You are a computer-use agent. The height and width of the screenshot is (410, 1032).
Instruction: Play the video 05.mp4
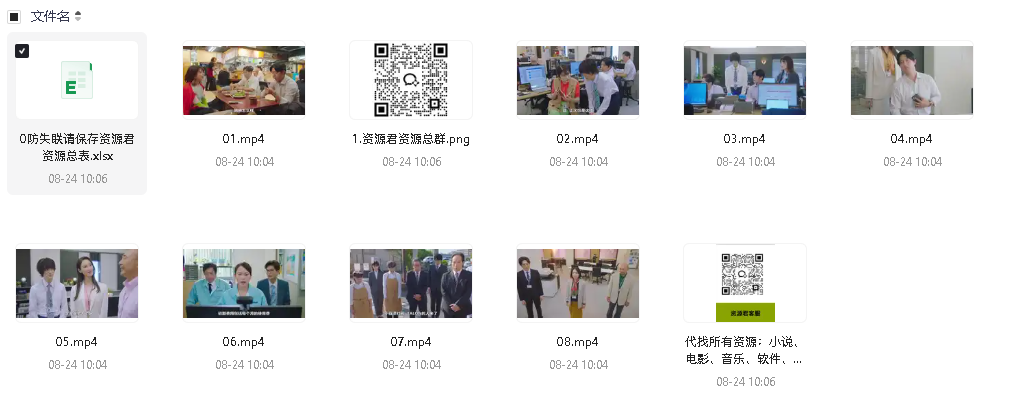(77, 284)
